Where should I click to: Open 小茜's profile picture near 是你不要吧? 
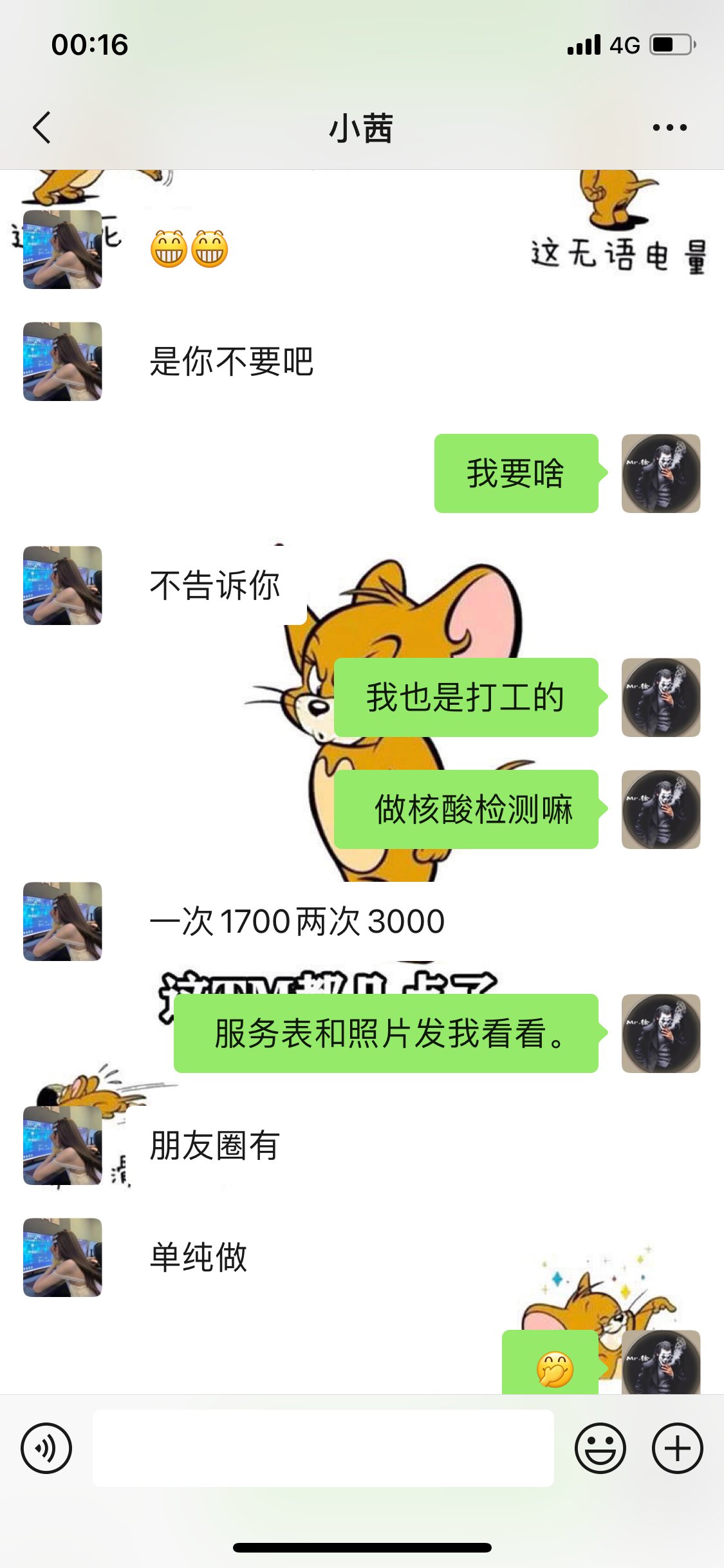click(x=62, y=360)
